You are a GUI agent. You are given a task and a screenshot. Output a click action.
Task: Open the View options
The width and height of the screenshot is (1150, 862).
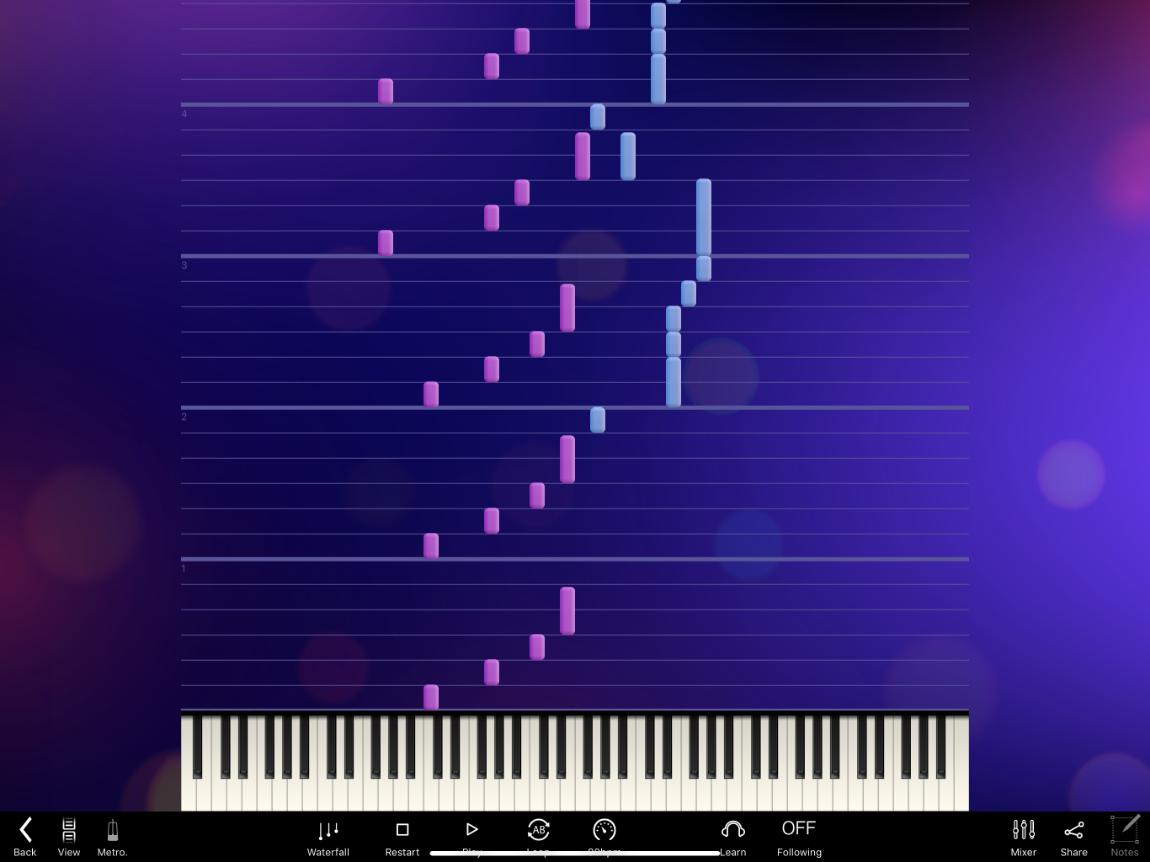[x=68, y=835]
